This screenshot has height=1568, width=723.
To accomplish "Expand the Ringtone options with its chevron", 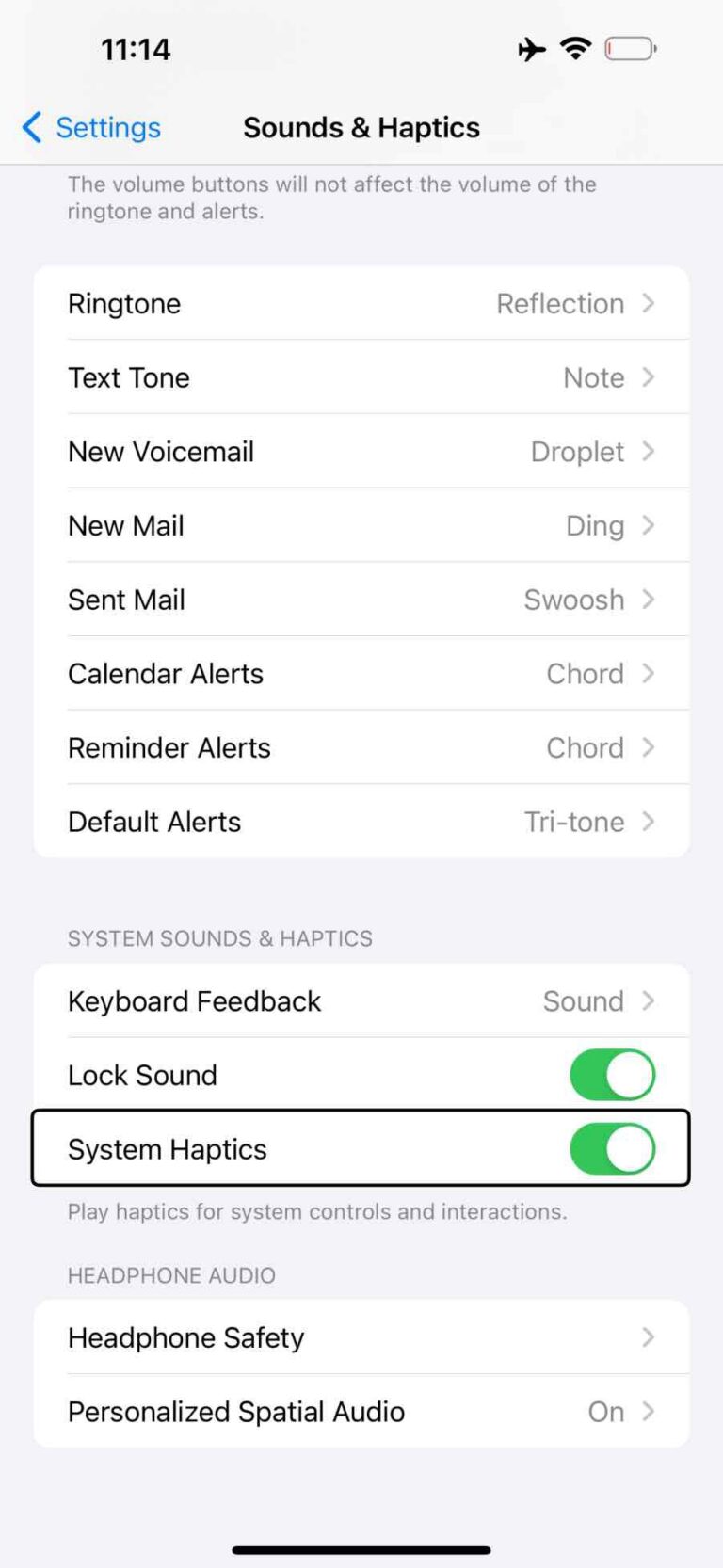I will pos(650,303).
